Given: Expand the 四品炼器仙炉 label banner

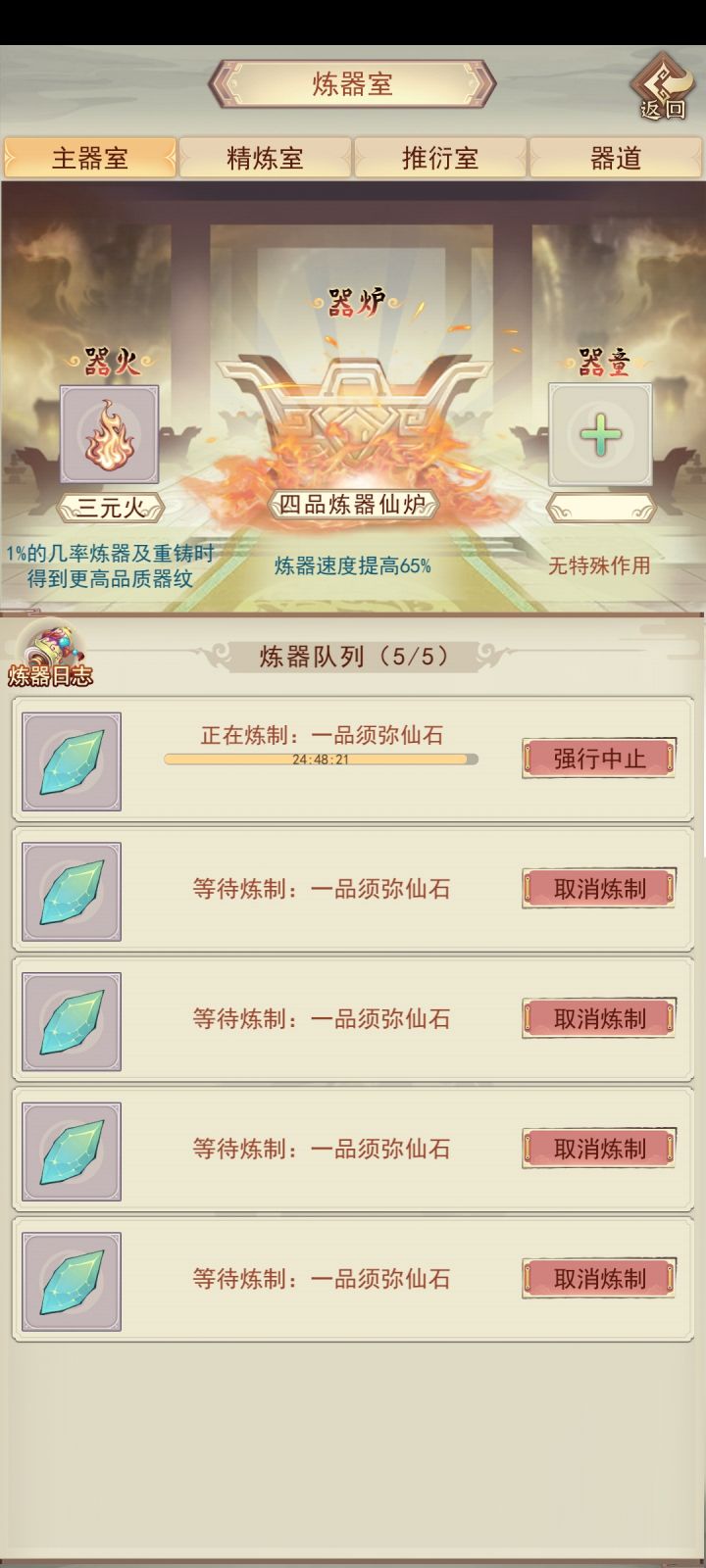Looking at the screenshot, I should tap(353, 504).
